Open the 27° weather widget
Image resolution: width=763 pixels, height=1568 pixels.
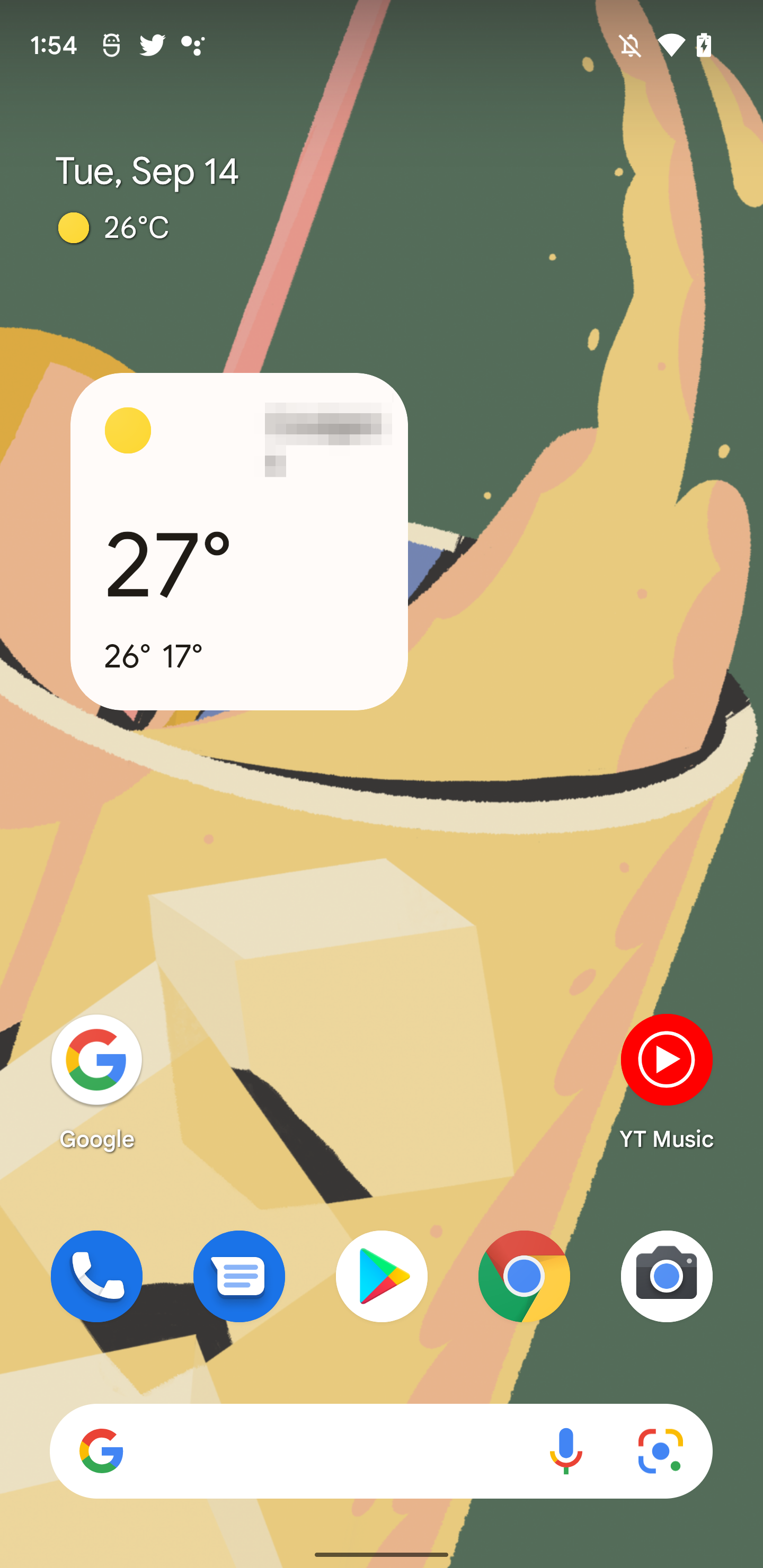click(239, 542)
